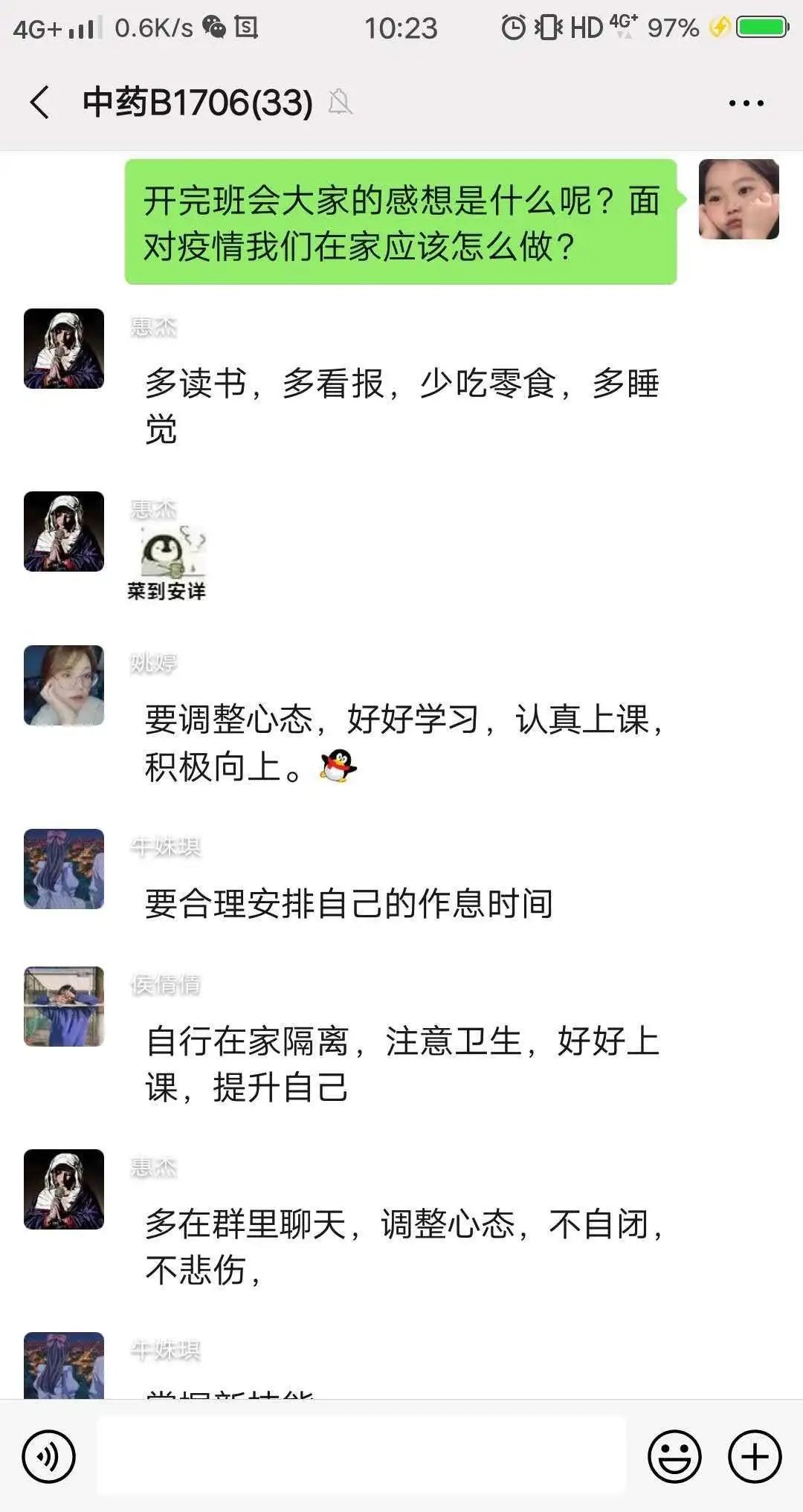Open my own avatar beside the green message
This screenshot has width=803, height=1512.
738,199
